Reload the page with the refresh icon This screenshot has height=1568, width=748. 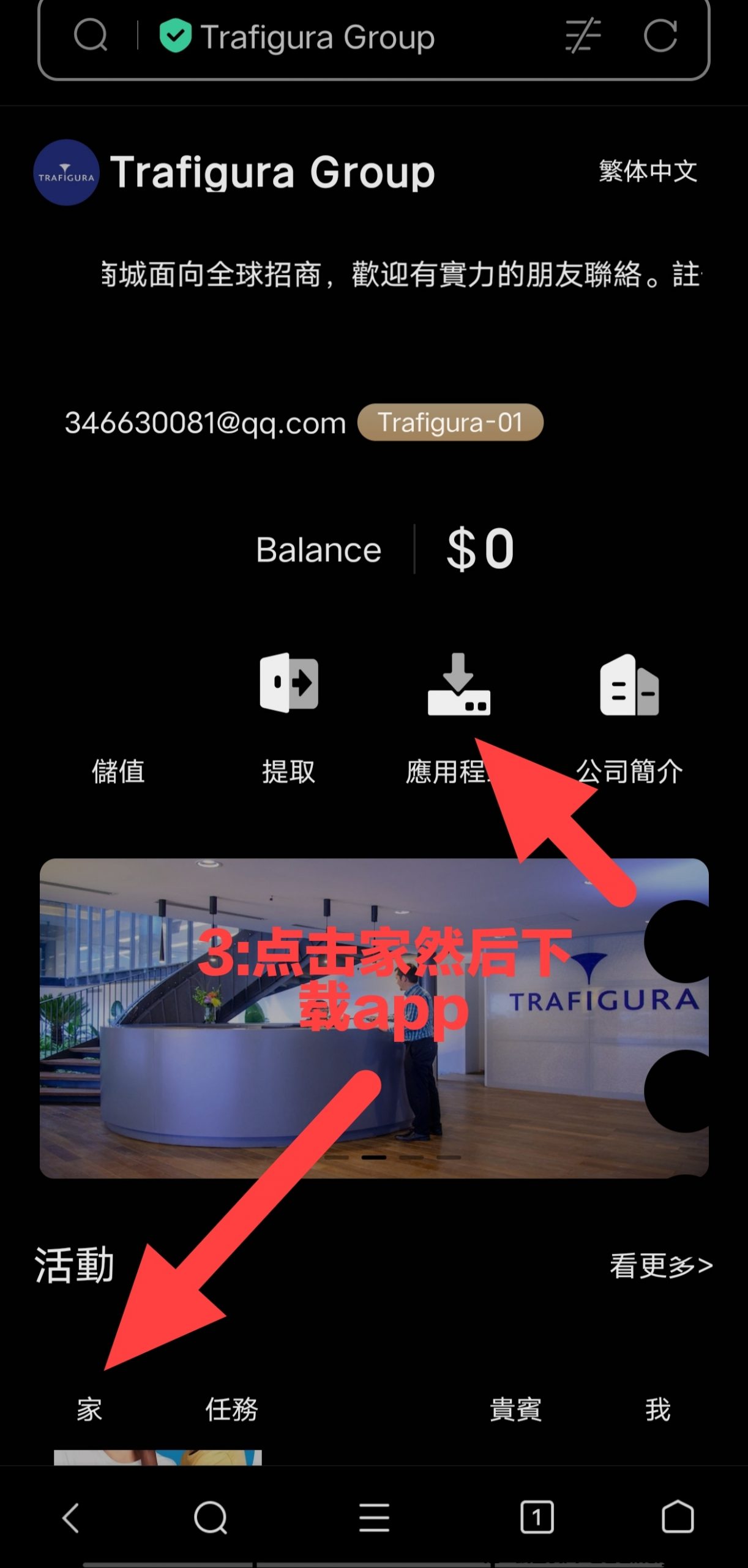[660, 36]
